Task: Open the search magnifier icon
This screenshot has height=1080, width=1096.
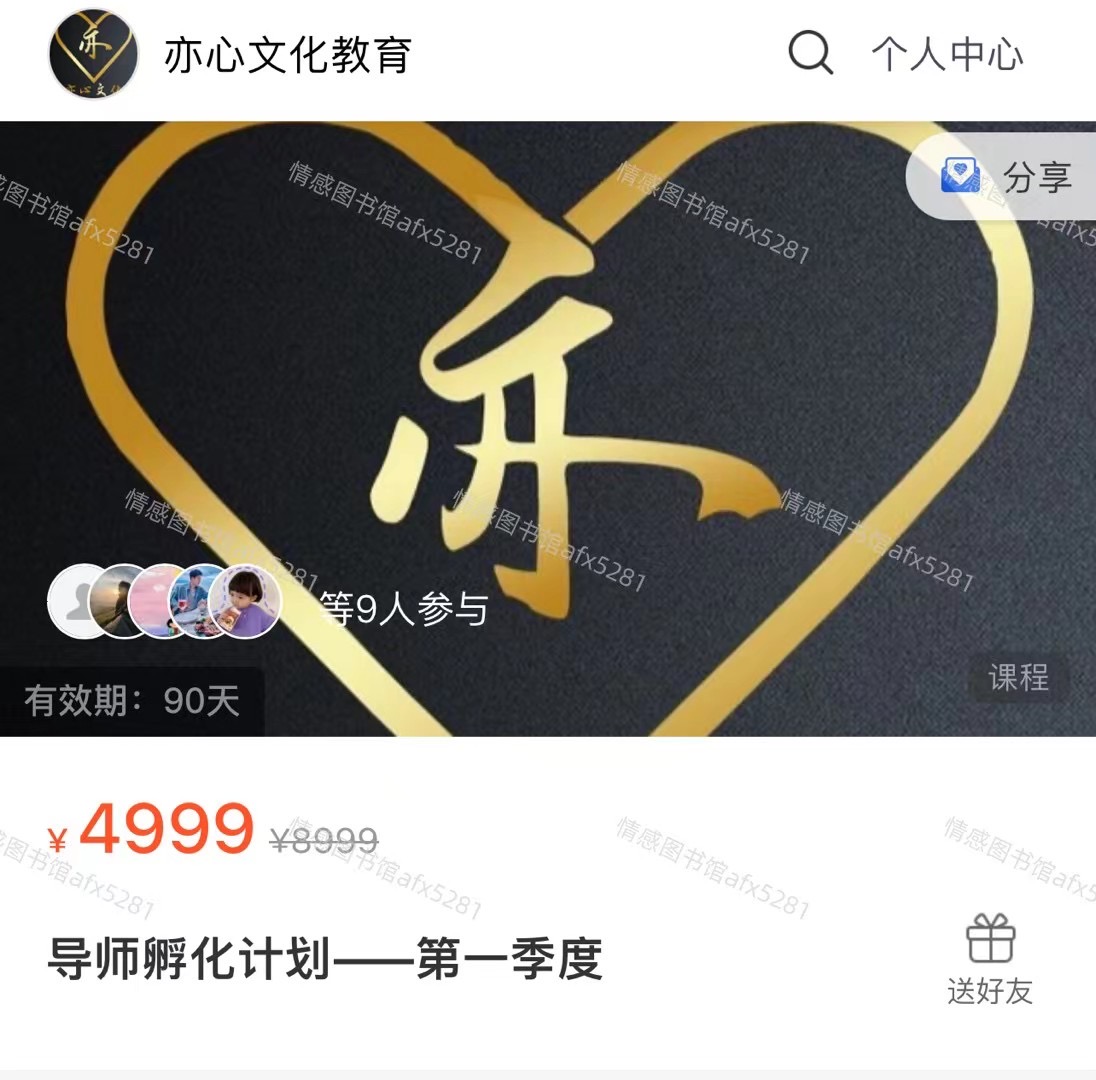Action: pyautogui.click(x=810, y=52)
